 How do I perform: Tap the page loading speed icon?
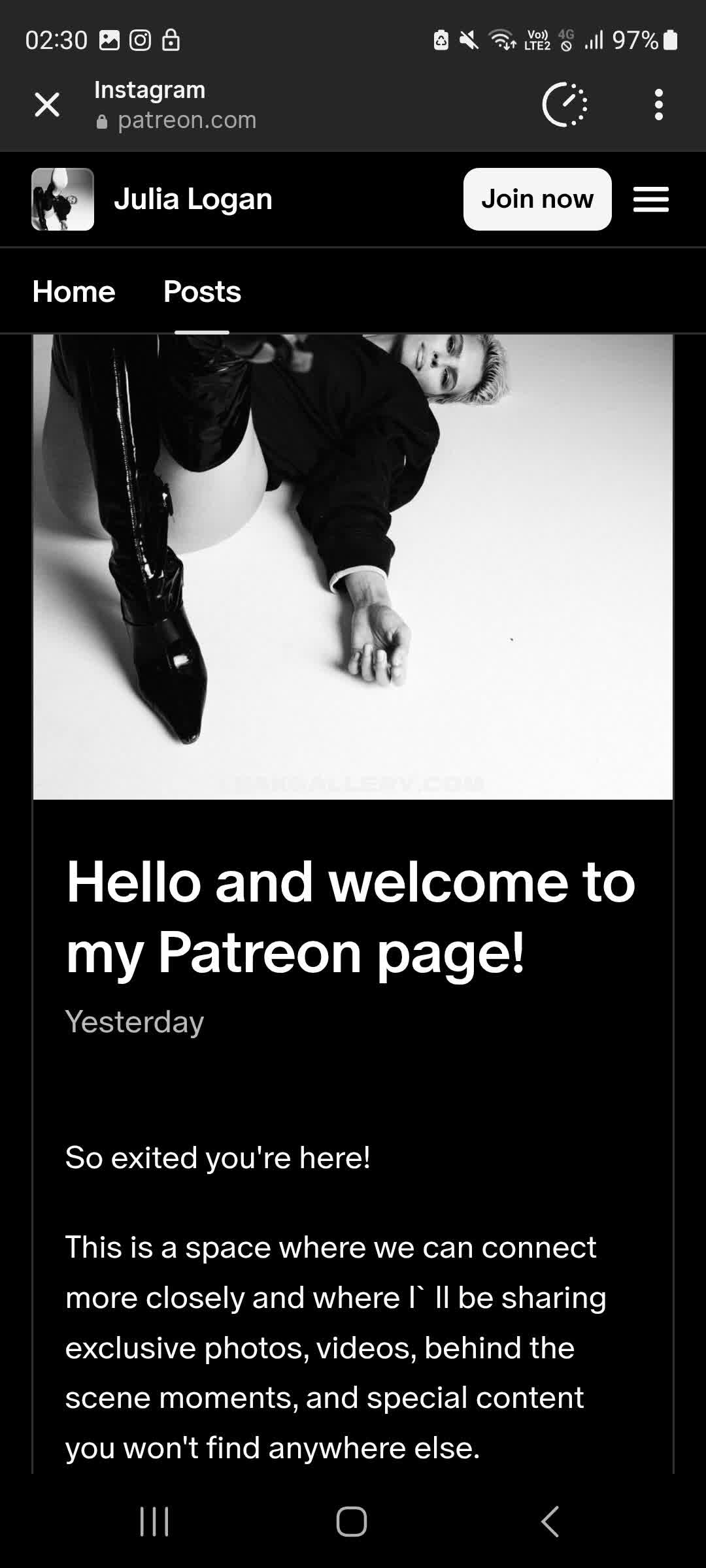pos(565,105)
